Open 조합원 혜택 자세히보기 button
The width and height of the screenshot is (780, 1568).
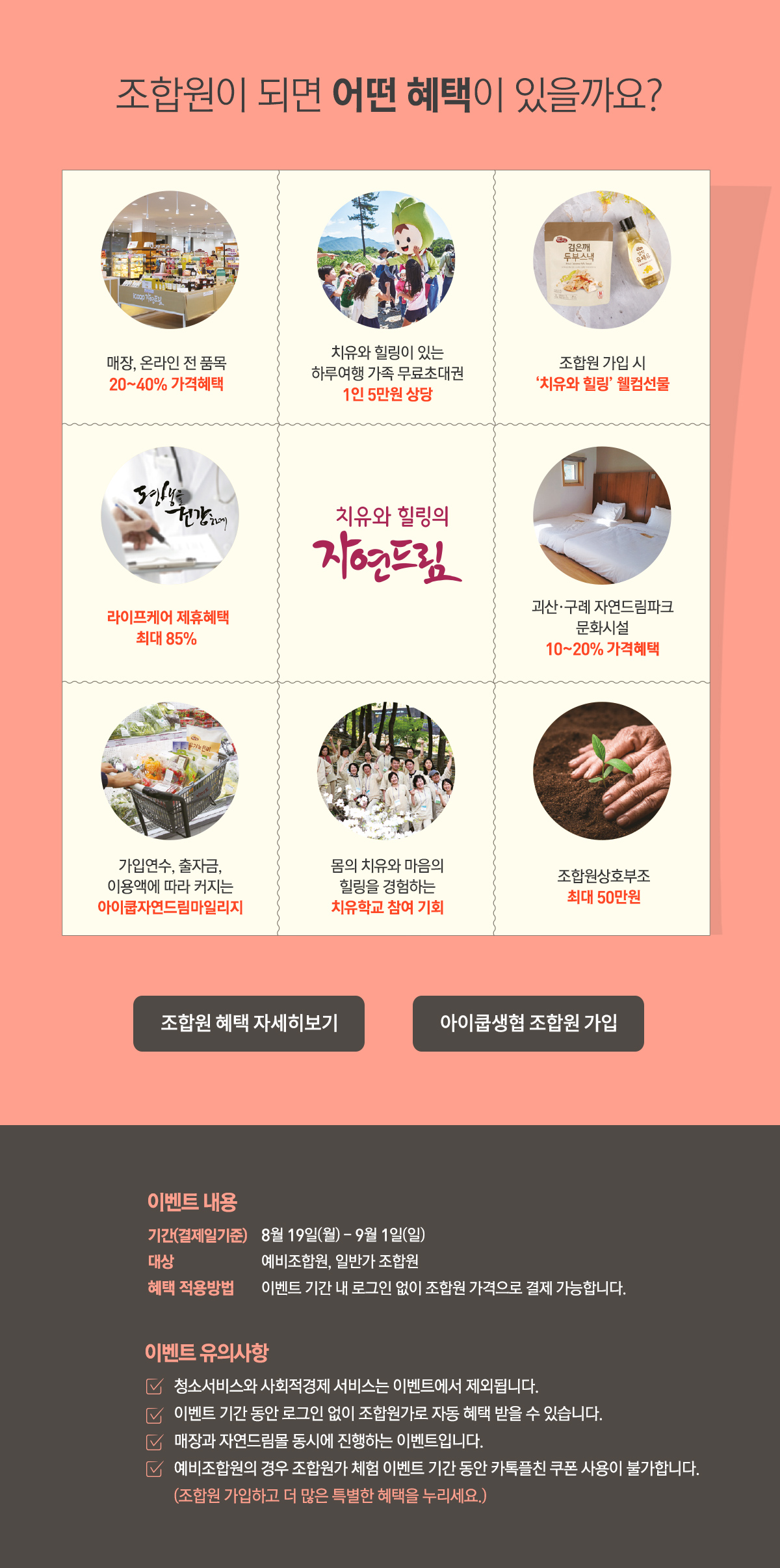(249, 1023)
